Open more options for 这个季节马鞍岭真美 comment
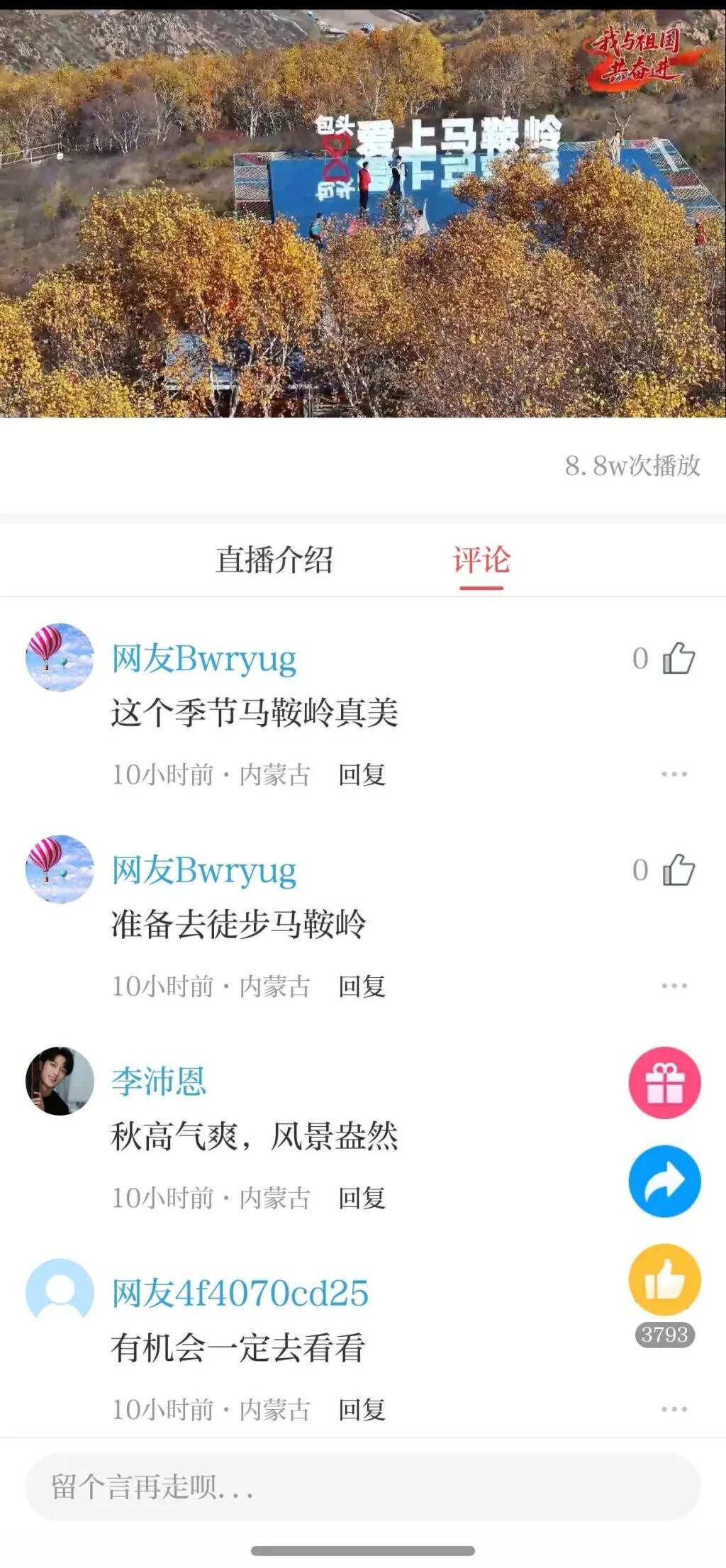 click(674, 774)
